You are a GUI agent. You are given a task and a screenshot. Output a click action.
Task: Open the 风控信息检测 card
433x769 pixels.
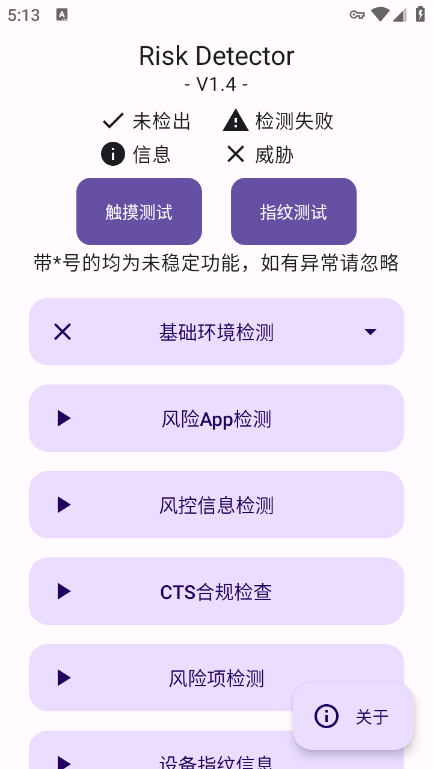pyautogui.click(x=216, y=505)
